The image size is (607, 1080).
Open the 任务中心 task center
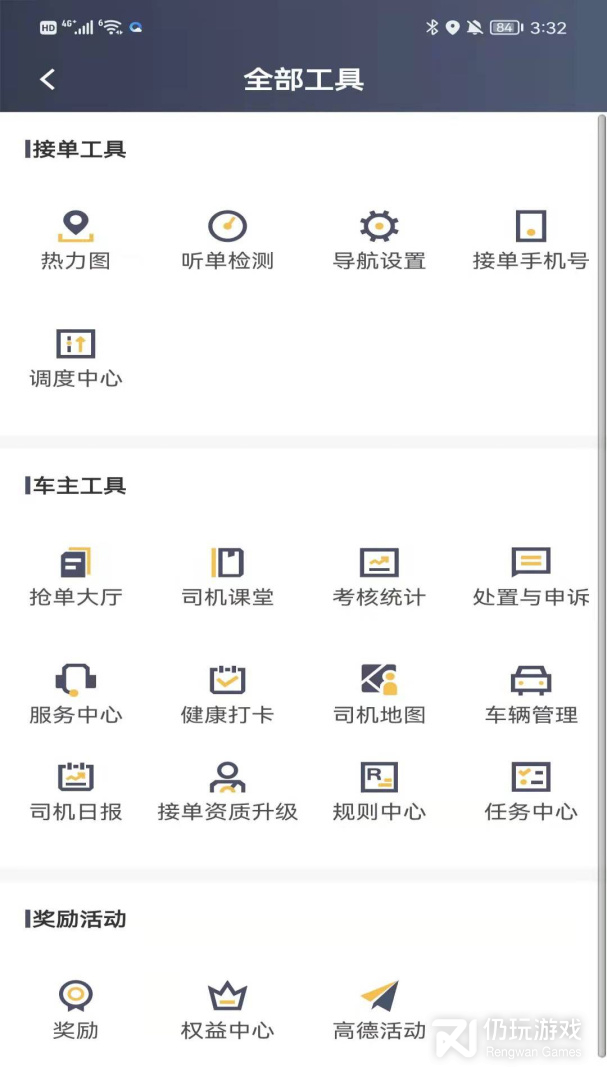(x=530, y=791)
